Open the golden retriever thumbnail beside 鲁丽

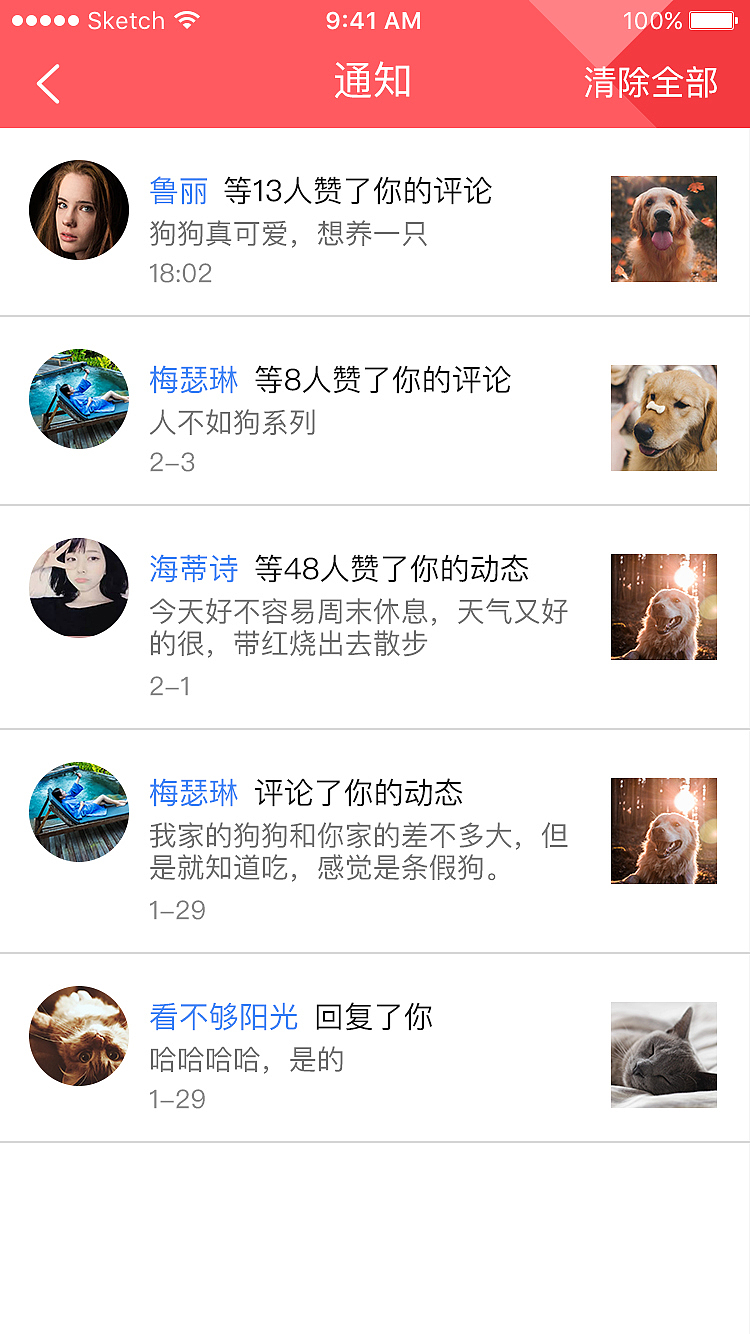coord(663,229)
